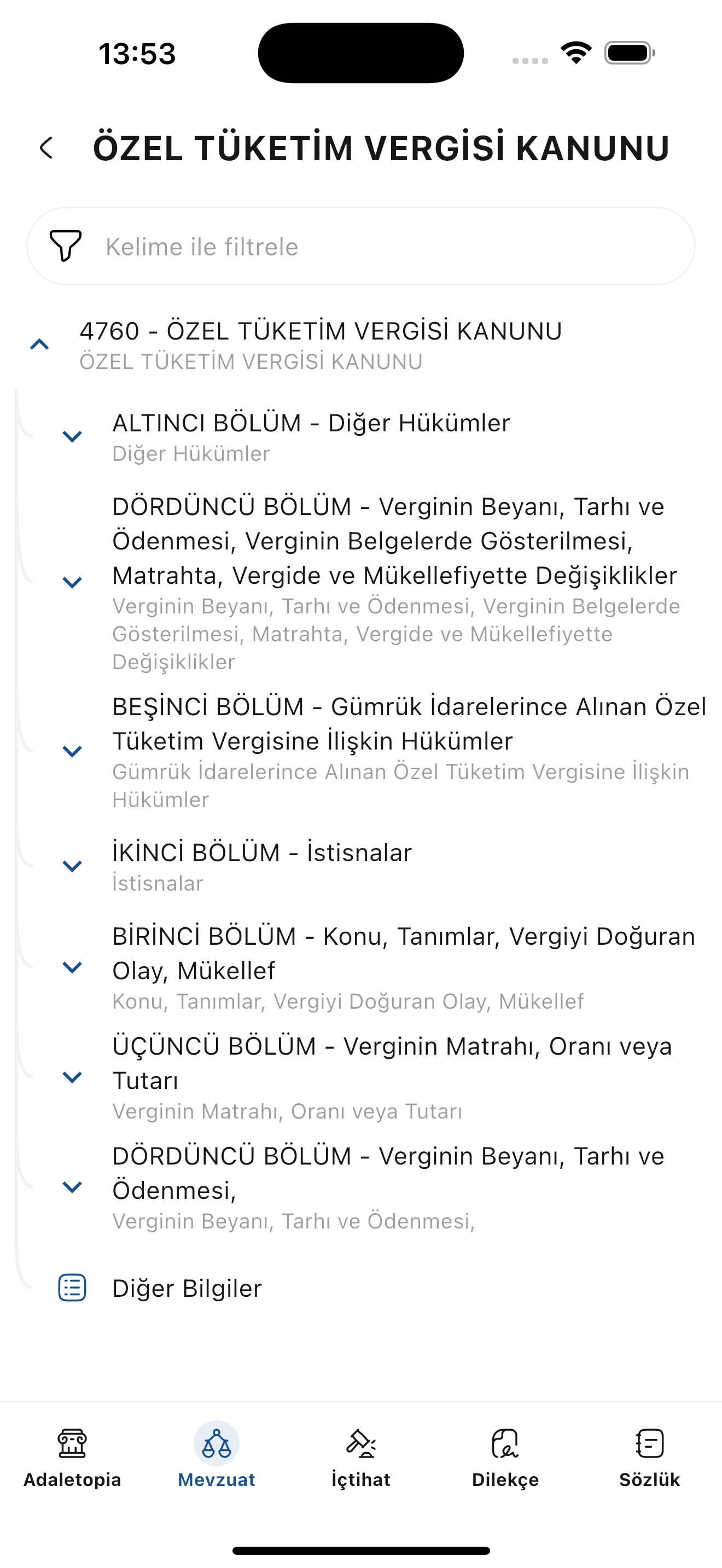Tap the back arrow in the header
Viewport: 722px width, 1568px height.
[48, 148]
